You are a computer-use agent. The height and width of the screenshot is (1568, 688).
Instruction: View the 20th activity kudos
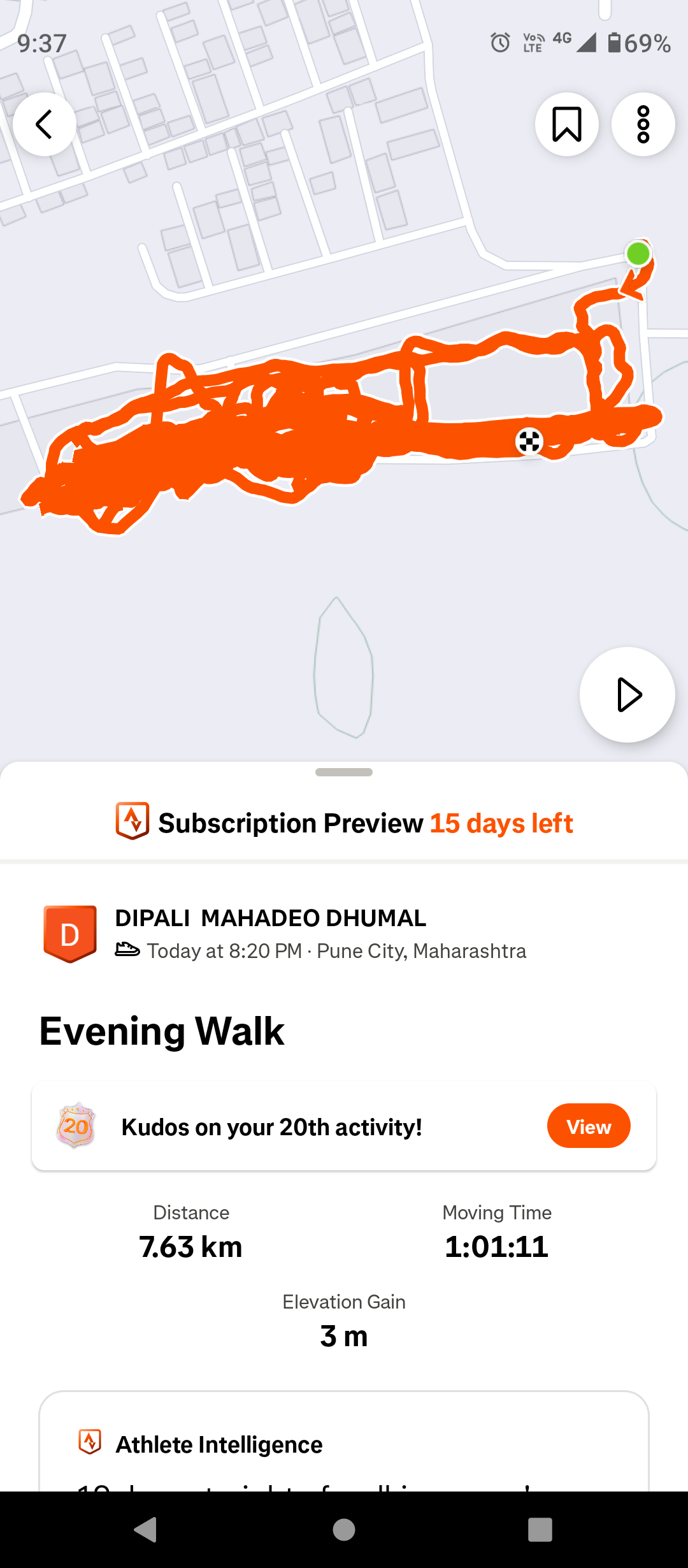click(x=588, y=1126)
